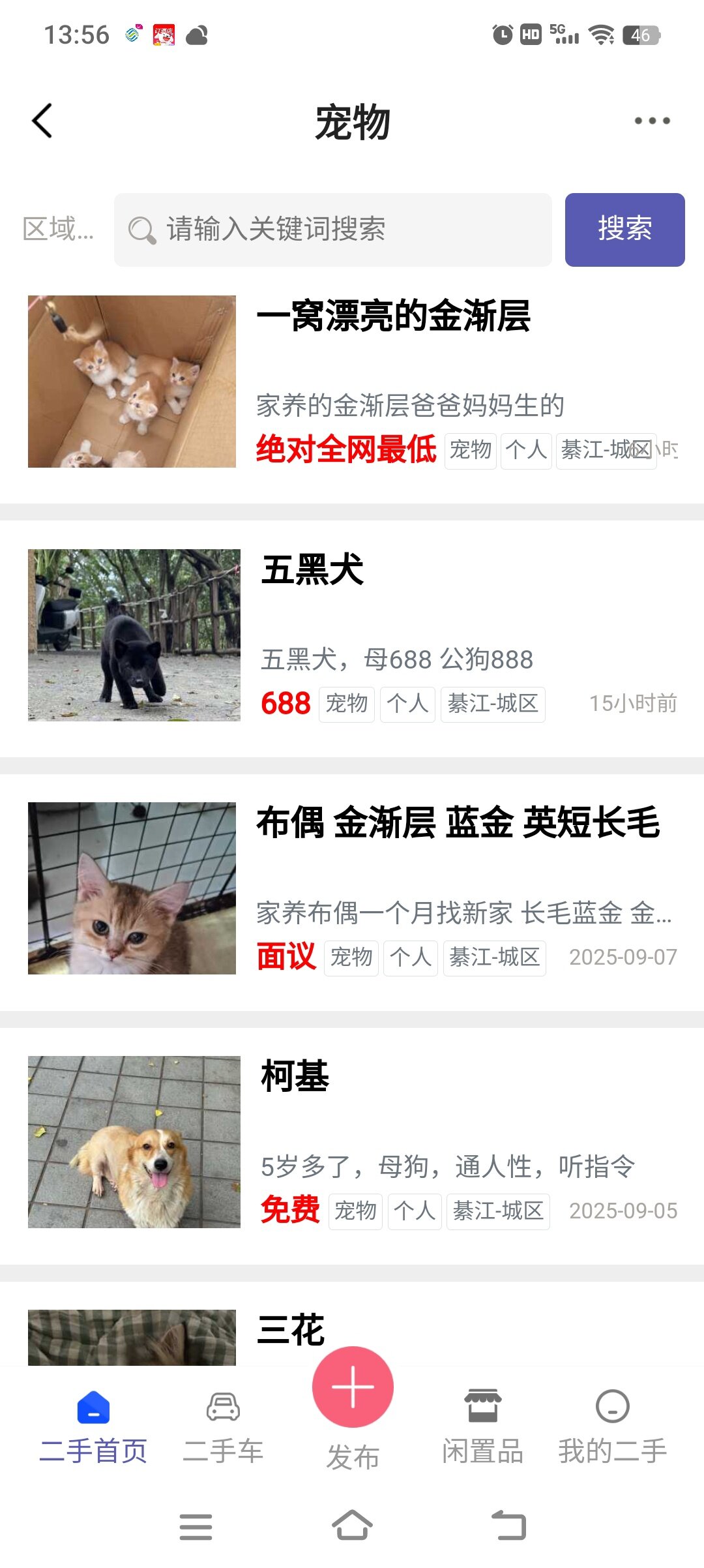Open the 一窝漂亮的金渐层 listing
This screenshot has width=704, height=1568.
pyautogui.click(x=393, y=316)
